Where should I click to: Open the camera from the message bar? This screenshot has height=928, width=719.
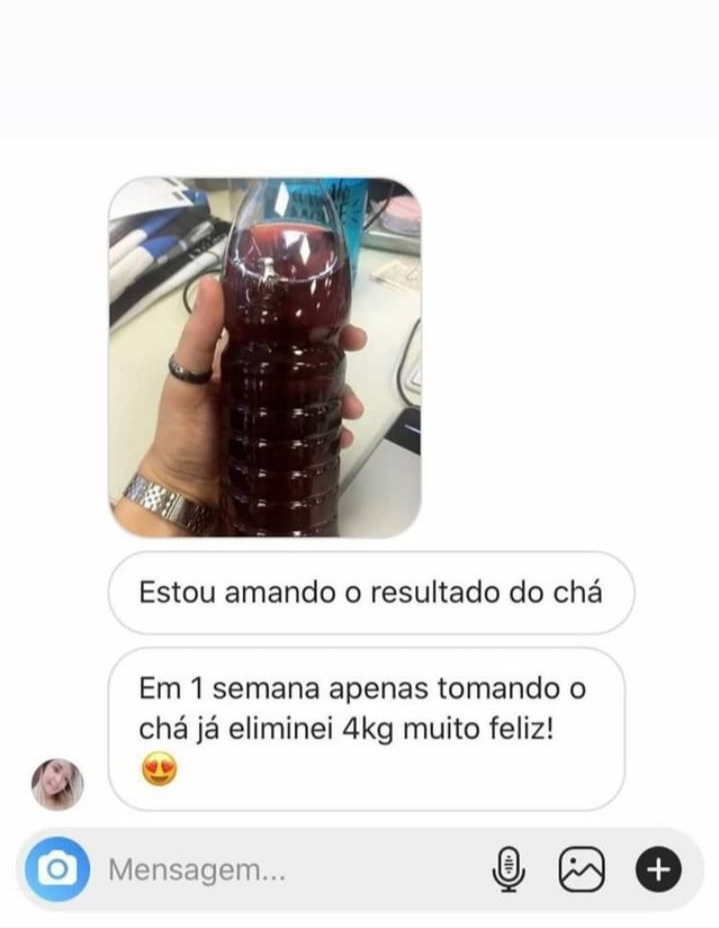tap(57, 870)
